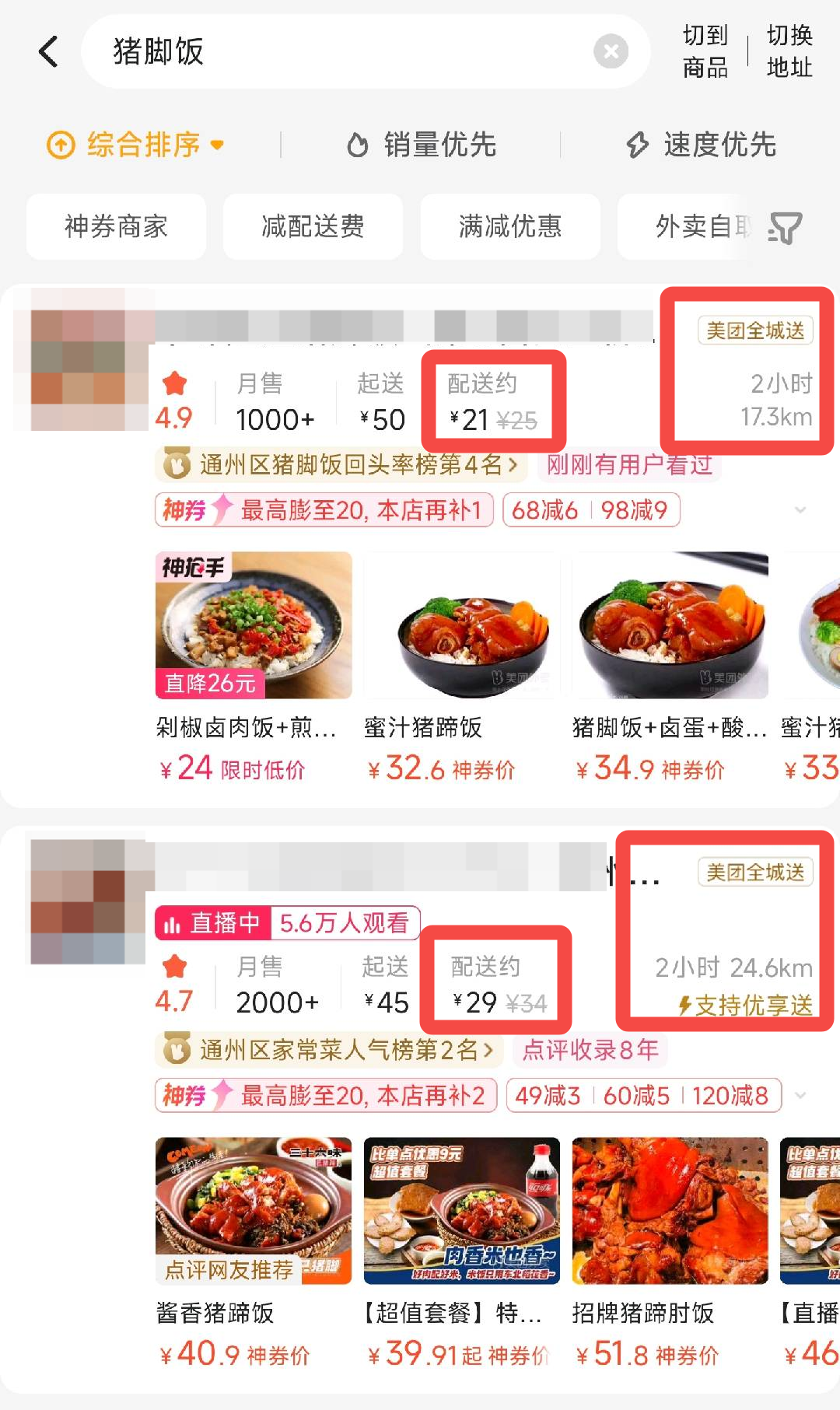Select the 神券商家 filter chip
This screenshot has height=1410, width=840.
point(116,226)
